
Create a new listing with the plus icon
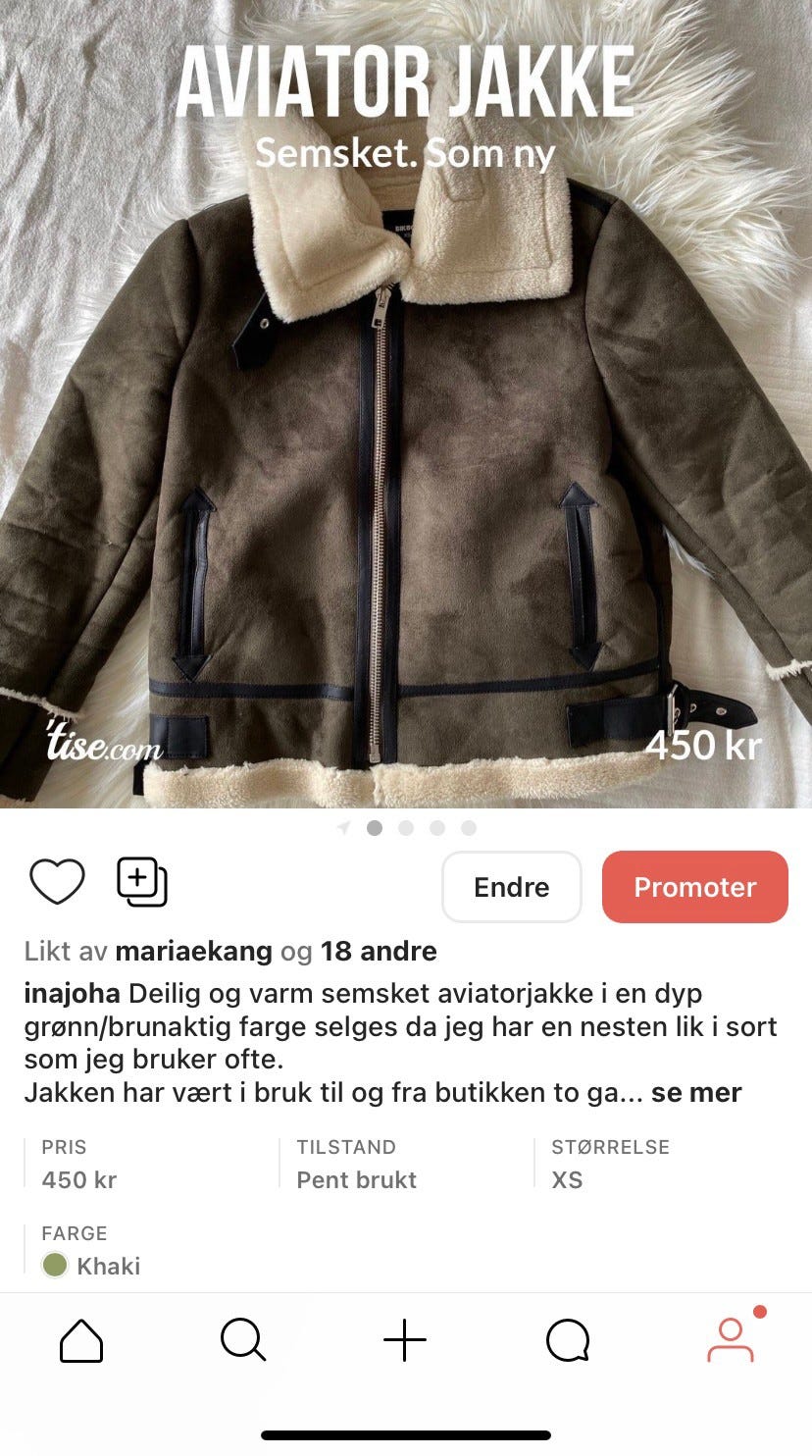coord(406,1342)
